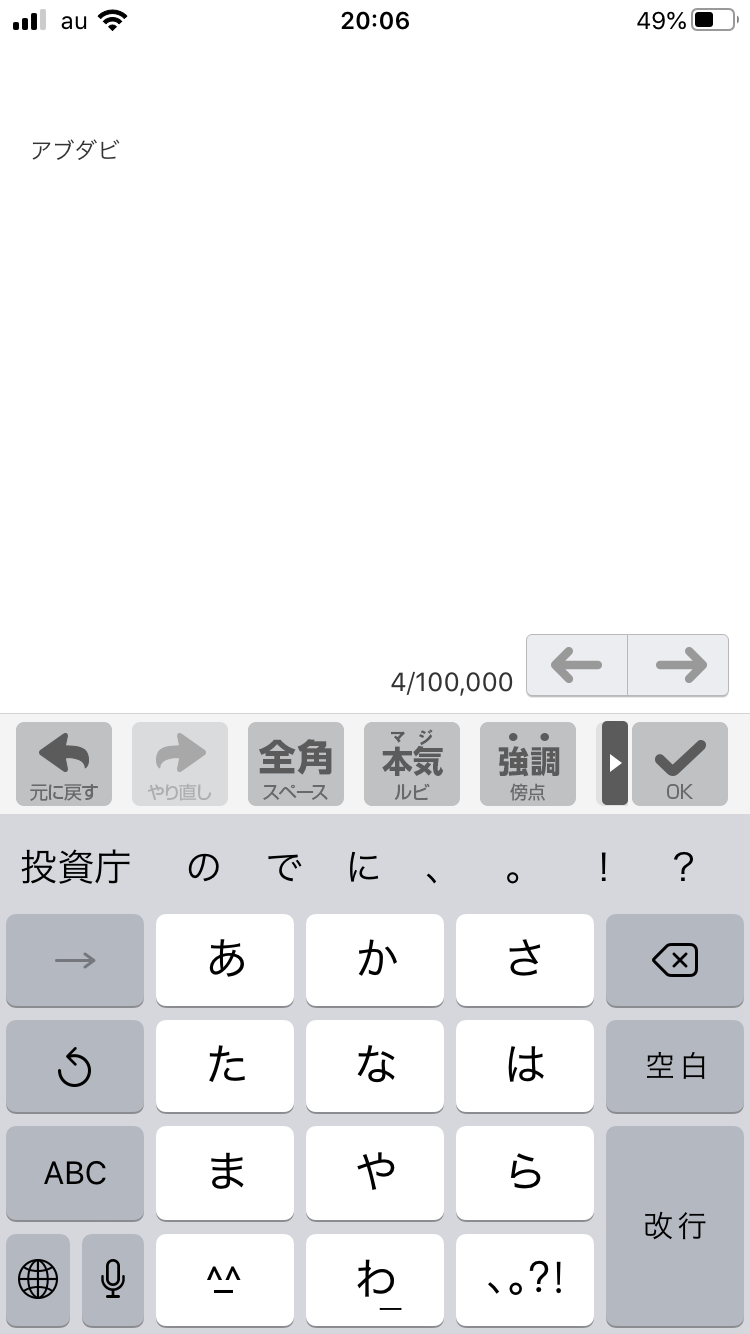The image size is (750, 1334).
Task: Open the ^_^ emoticon key
Action: click(225, 1279)
